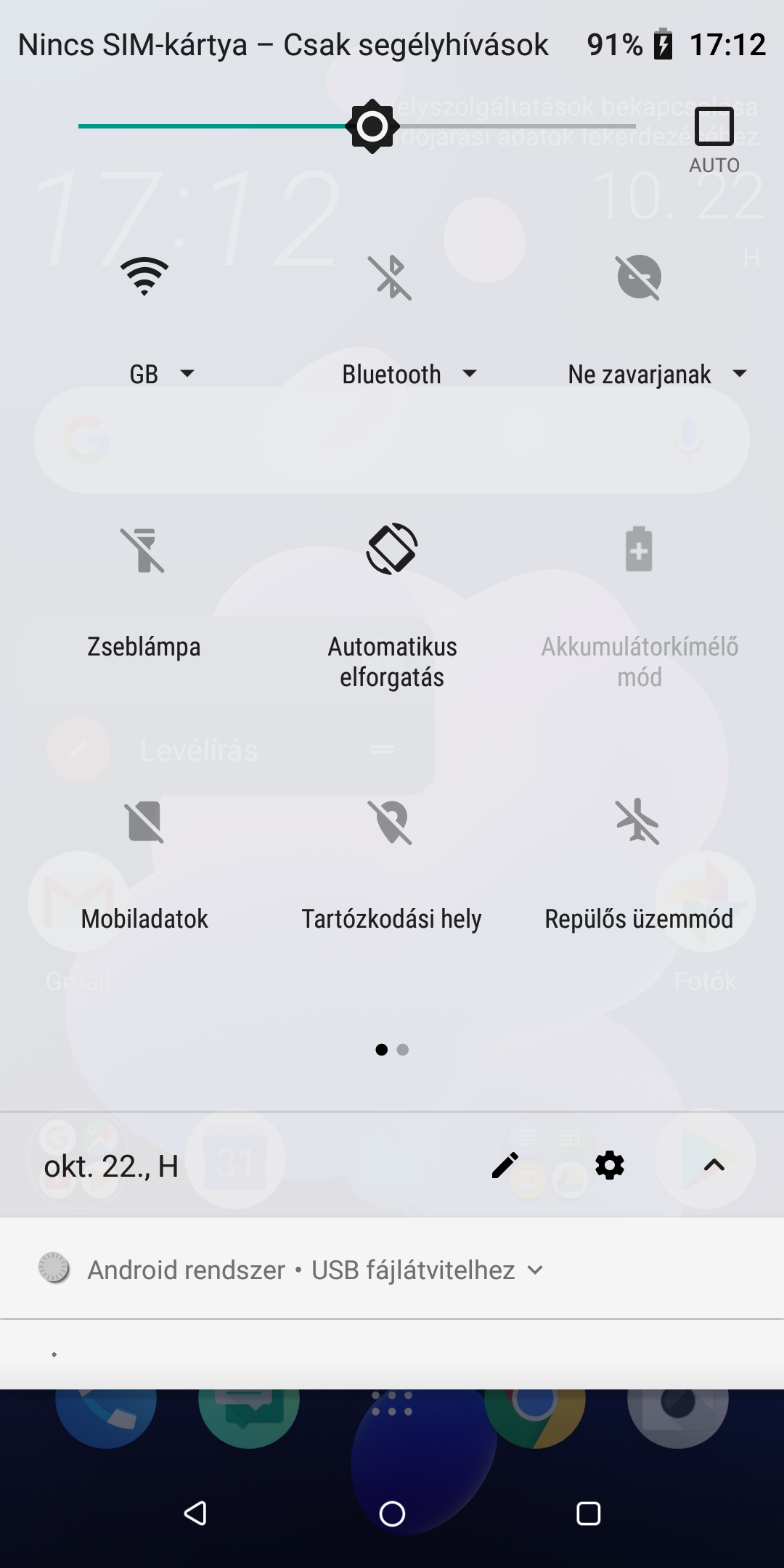Tap the system back button
This screenshot has width=784, height=1568.
[195, 1514]
